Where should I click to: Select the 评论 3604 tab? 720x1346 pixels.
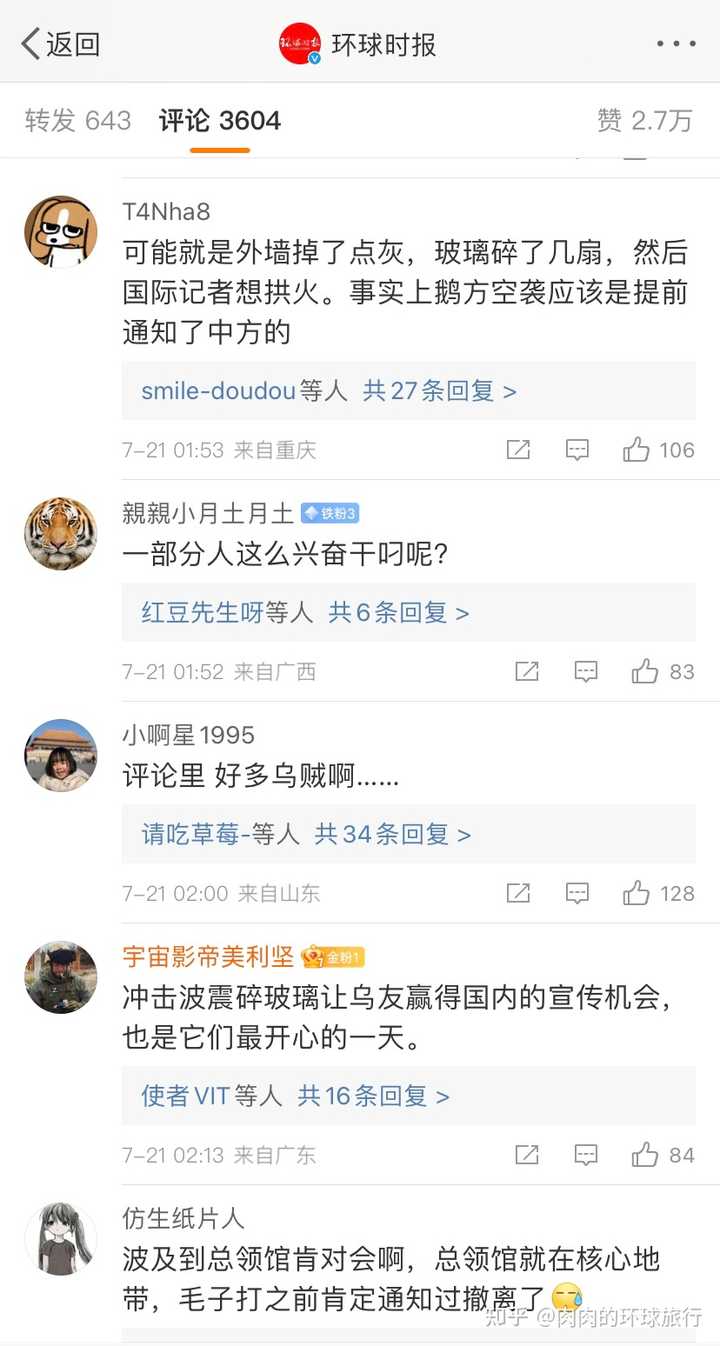(220, 120)
